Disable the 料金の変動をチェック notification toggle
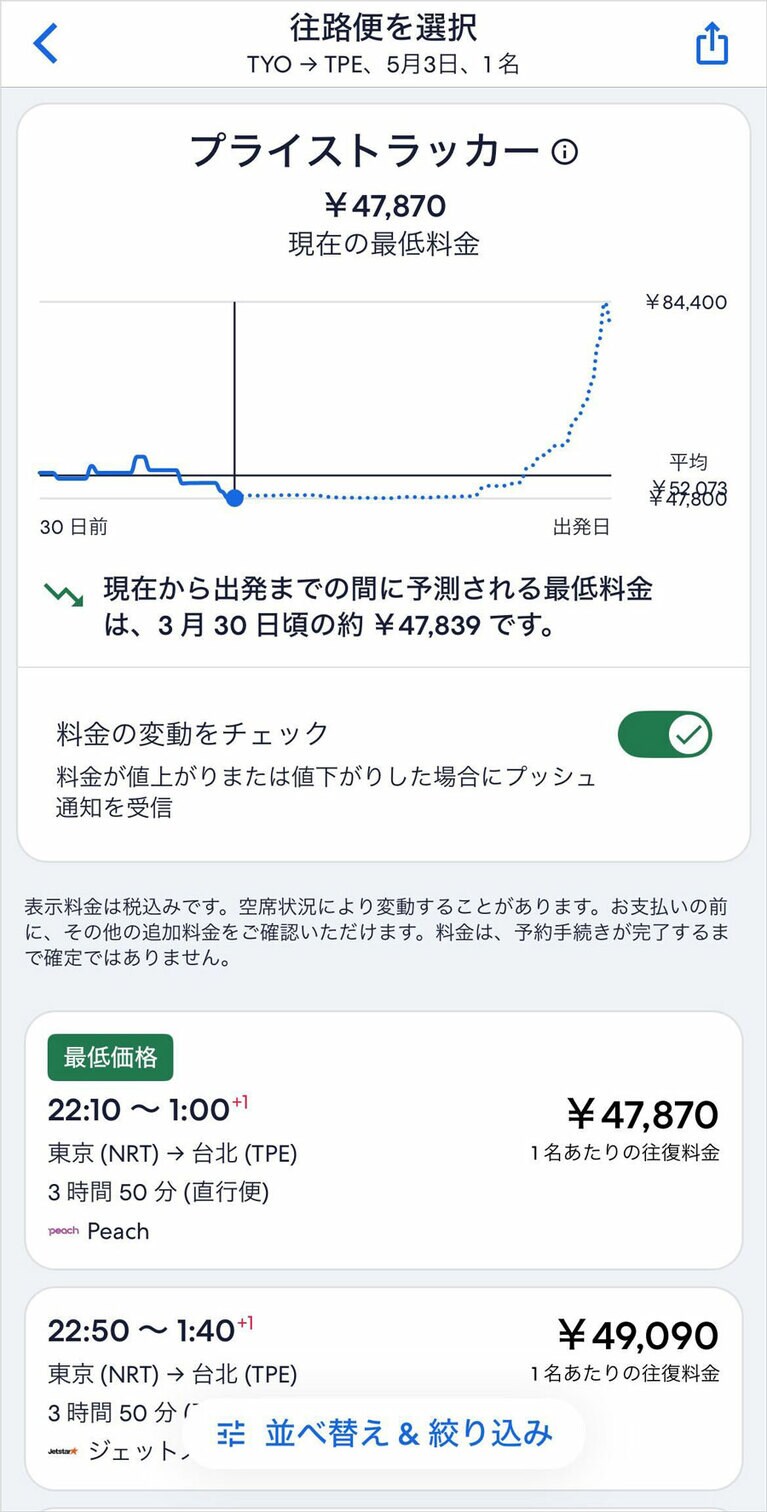The width and height of the screenshot is (767, 1512). [664, 733]
